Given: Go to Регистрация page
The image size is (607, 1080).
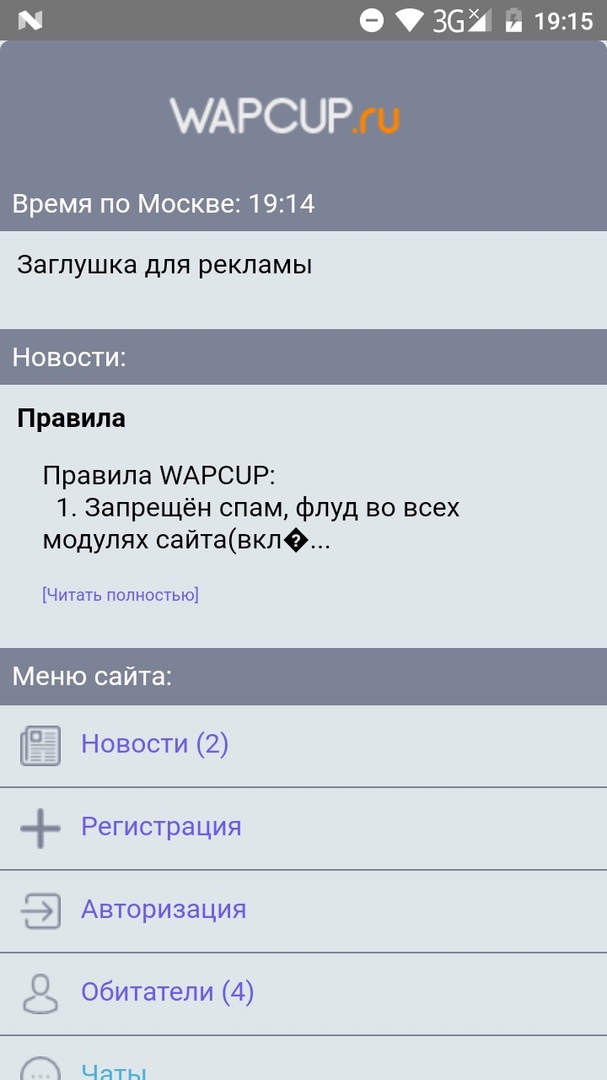Looking at the screenshot, I should click(160, 827).
